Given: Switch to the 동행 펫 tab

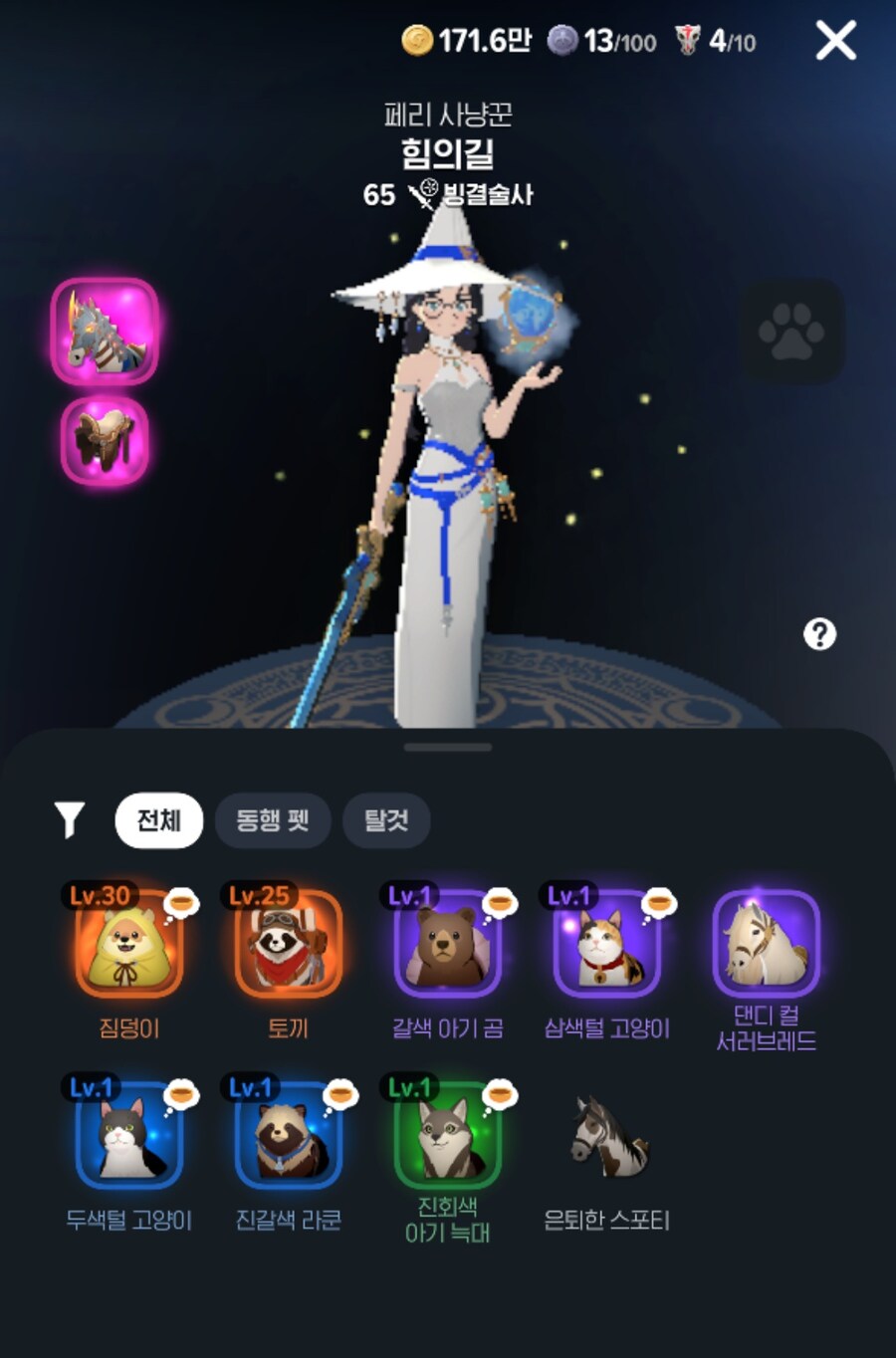Looking at the screenshot, I should click(x=272, y=820).
